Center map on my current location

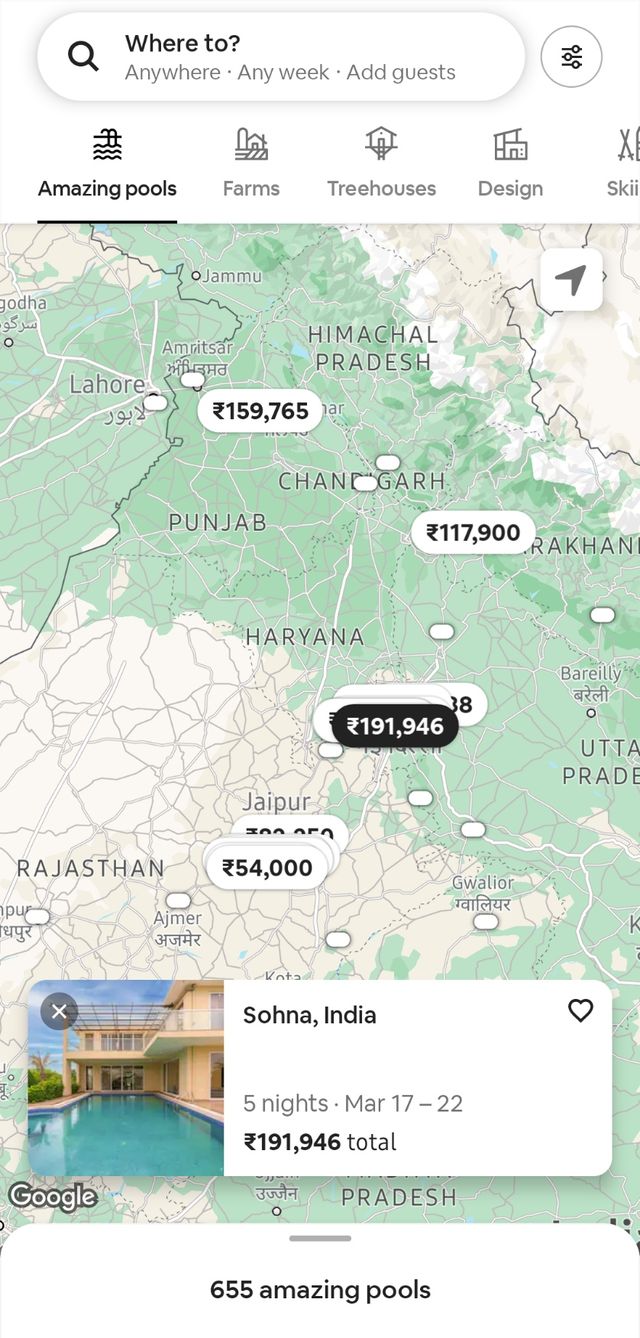[x=571, y=280]
